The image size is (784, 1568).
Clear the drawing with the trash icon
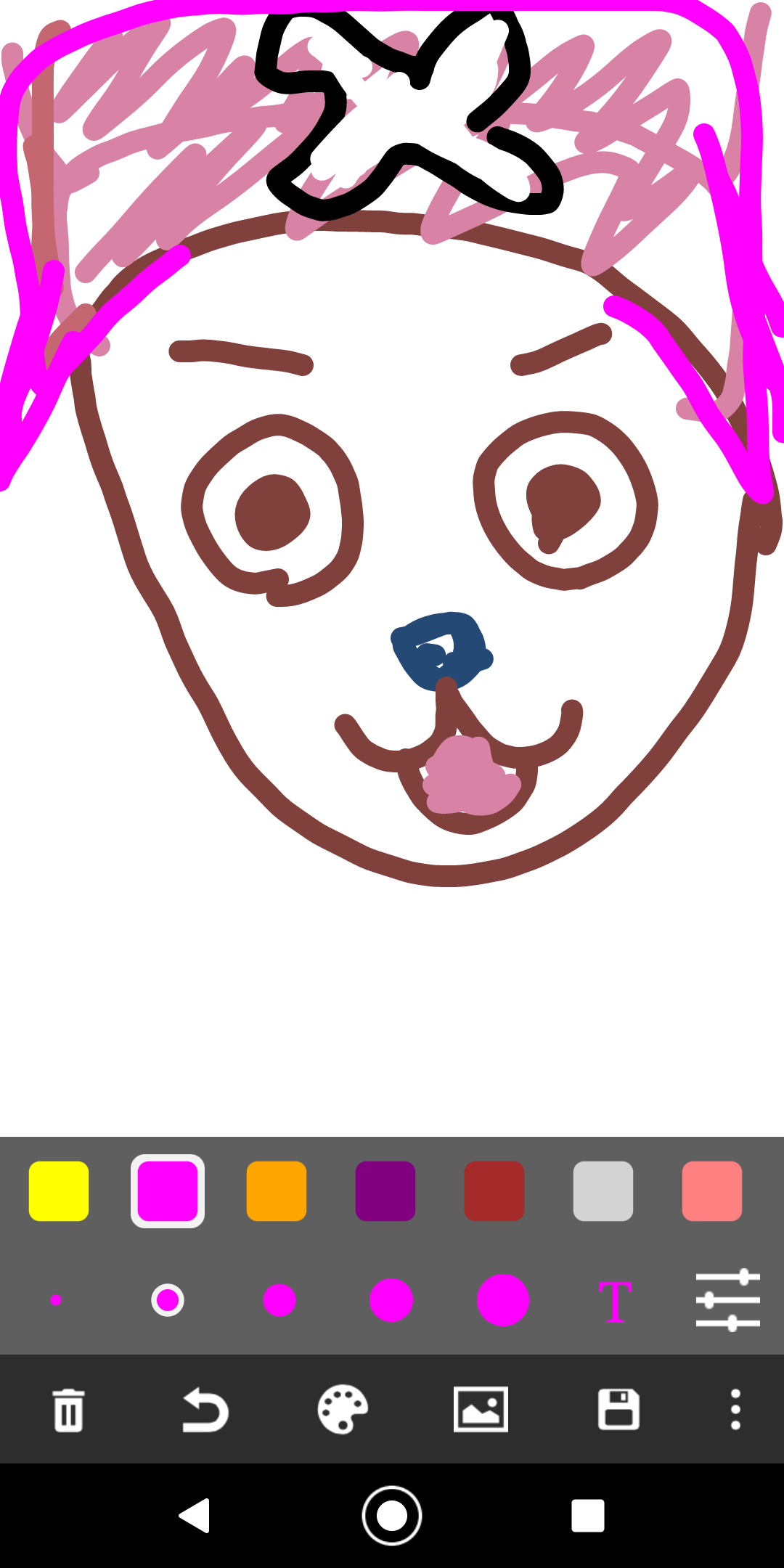[x=69, y=1410]
